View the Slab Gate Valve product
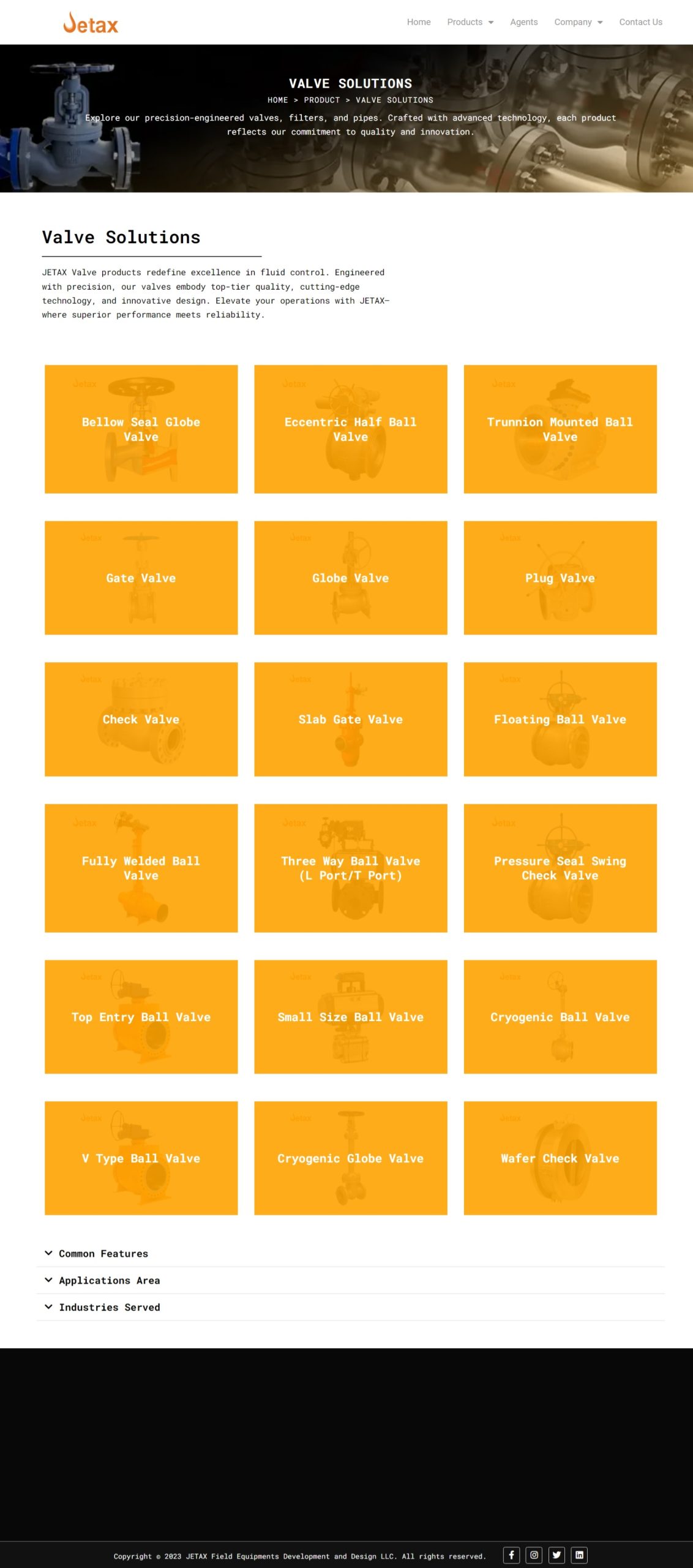 pos(350,719)
